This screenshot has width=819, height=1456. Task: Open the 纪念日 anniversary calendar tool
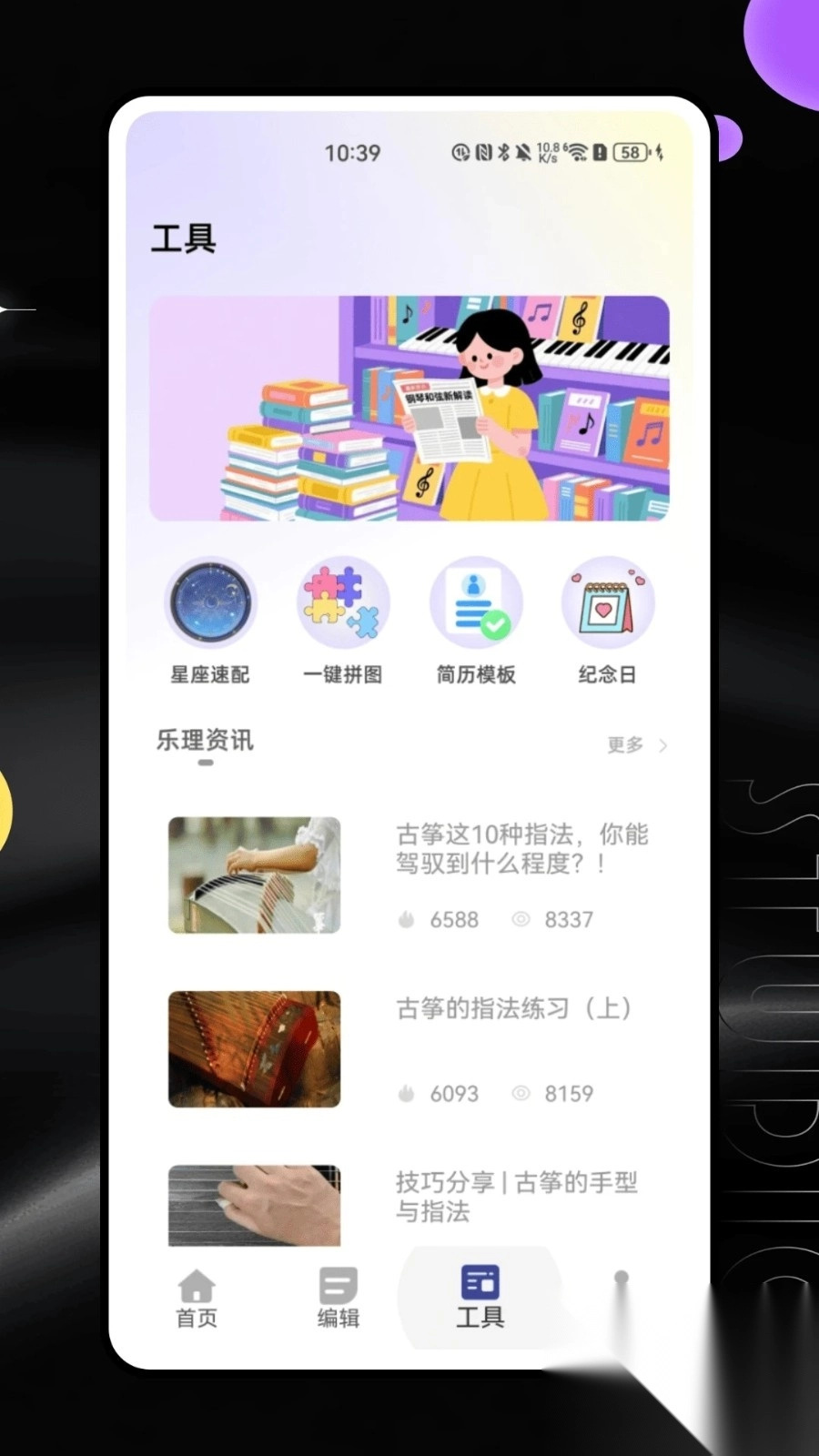click(609, 602)
